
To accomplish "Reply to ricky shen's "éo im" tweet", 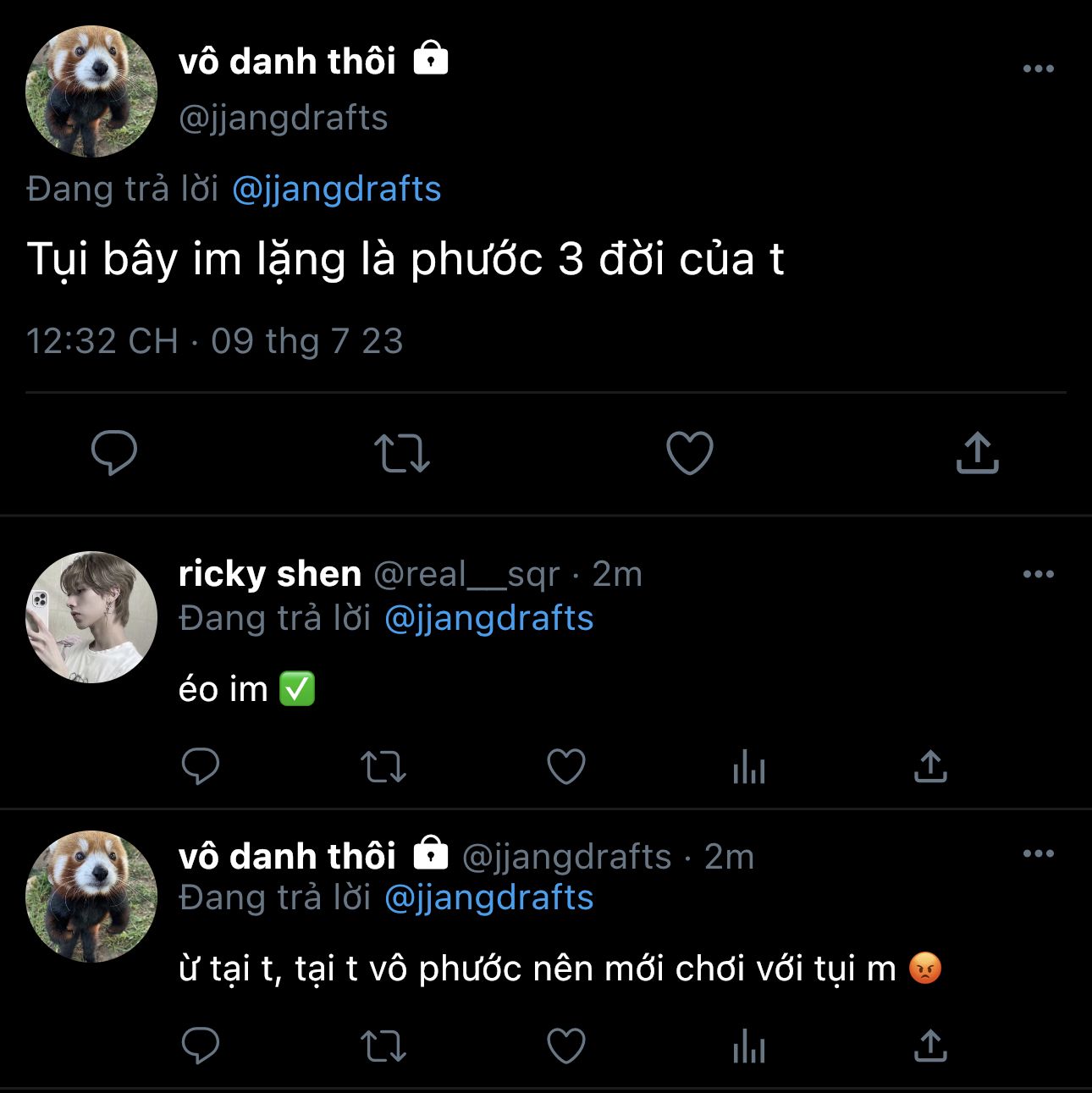I will click(201, 766).
